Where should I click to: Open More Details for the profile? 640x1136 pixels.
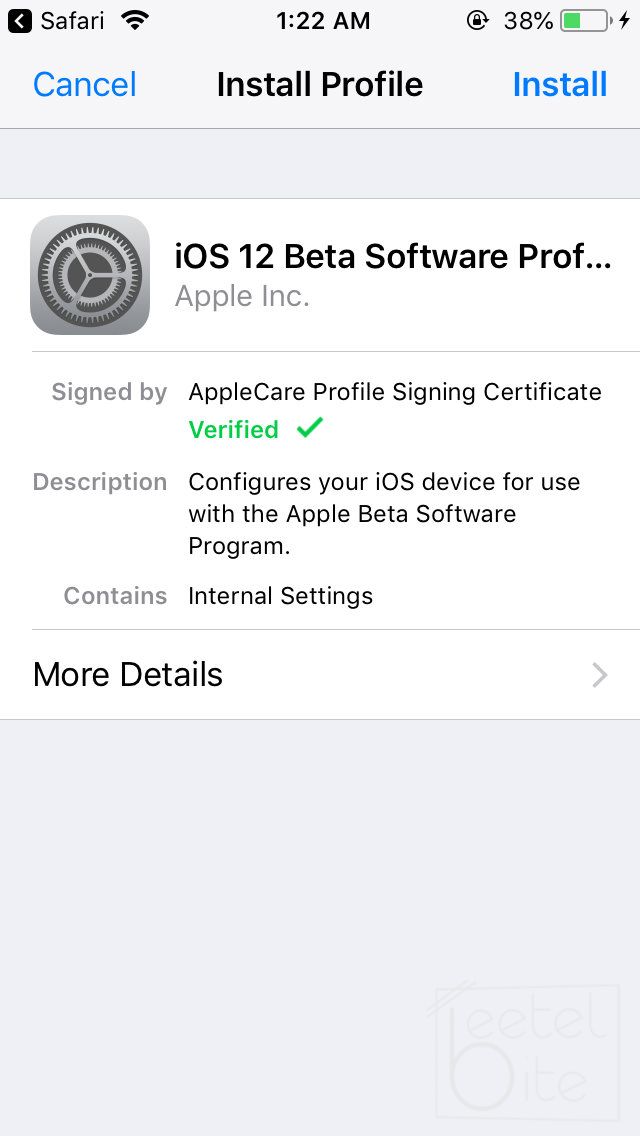click(320, 675)
